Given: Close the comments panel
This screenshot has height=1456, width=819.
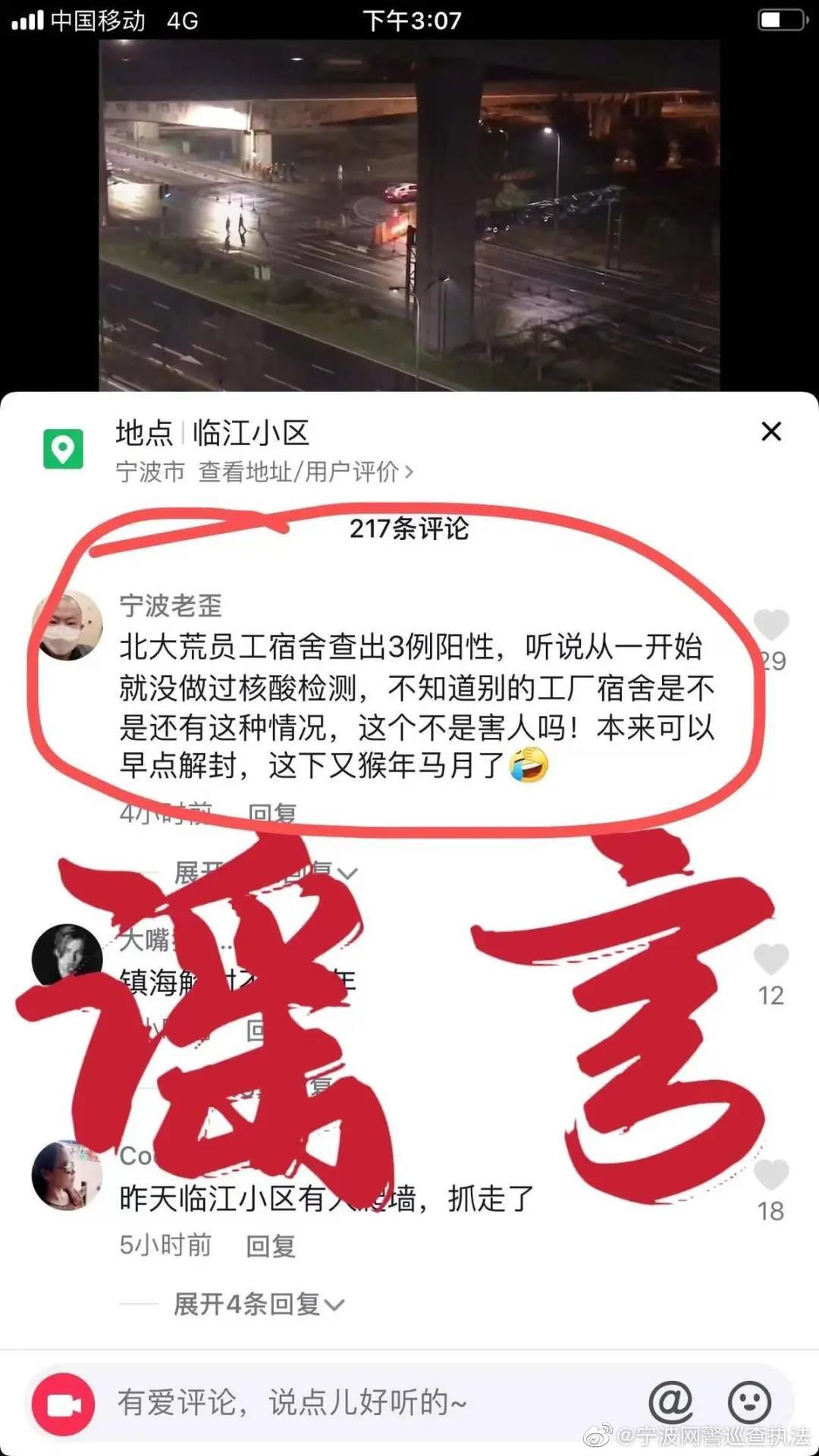Looking at the screenshot, I should pos(770,431).
